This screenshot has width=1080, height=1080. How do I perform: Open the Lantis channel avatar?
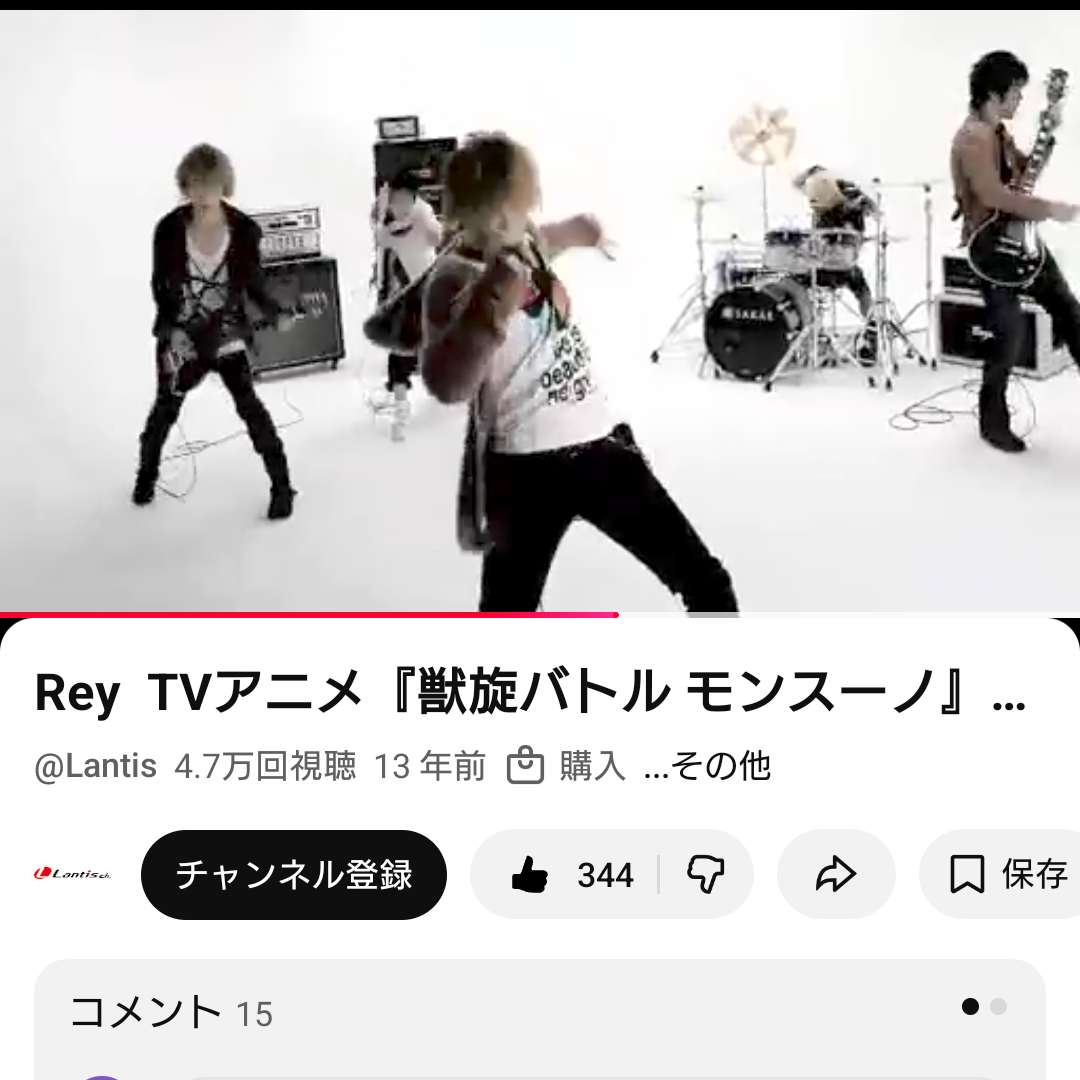click(73, 875)
